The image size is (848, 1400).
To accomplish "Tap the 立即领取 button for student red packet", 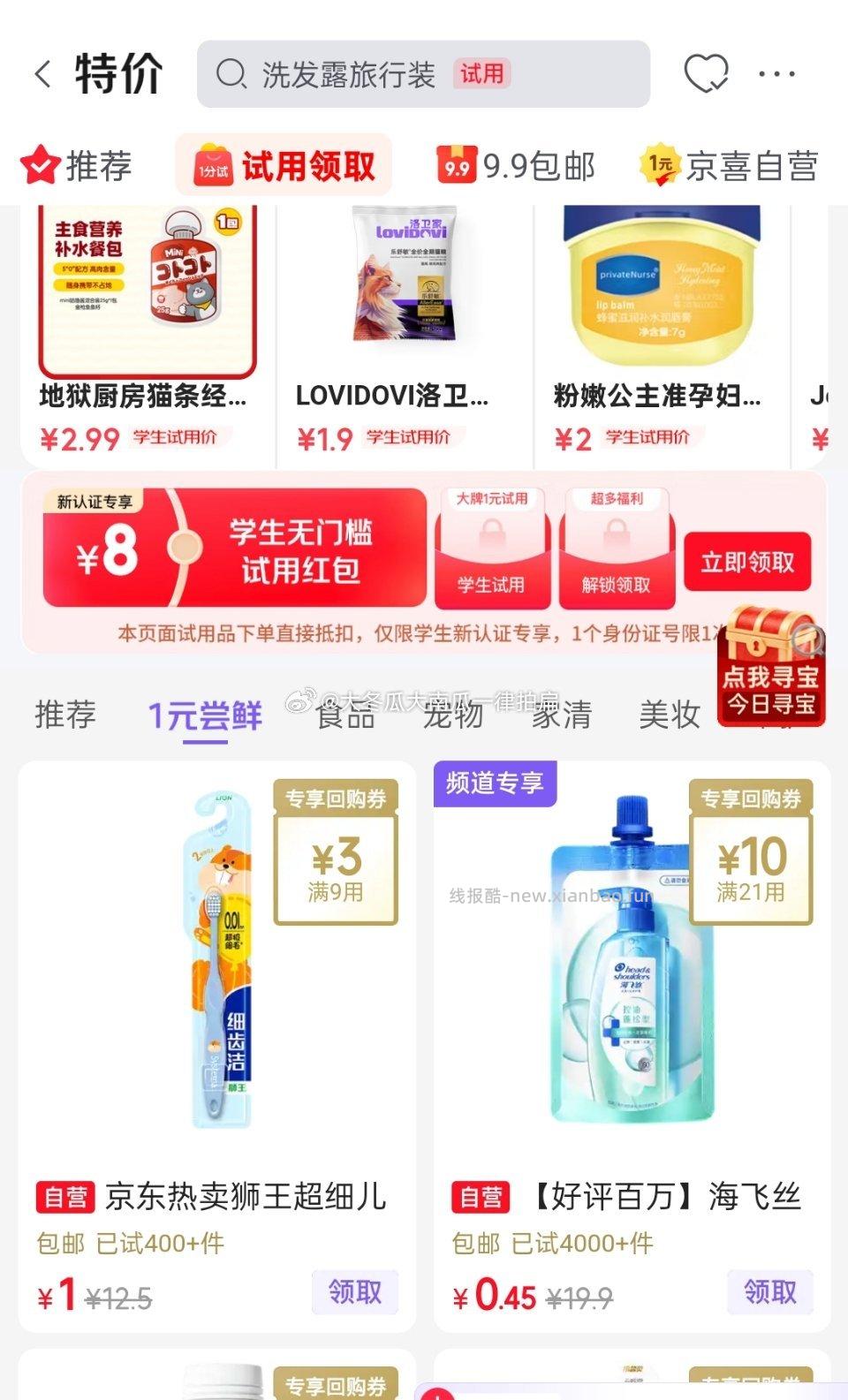I will pyautogui.click(x=746, y=559).
